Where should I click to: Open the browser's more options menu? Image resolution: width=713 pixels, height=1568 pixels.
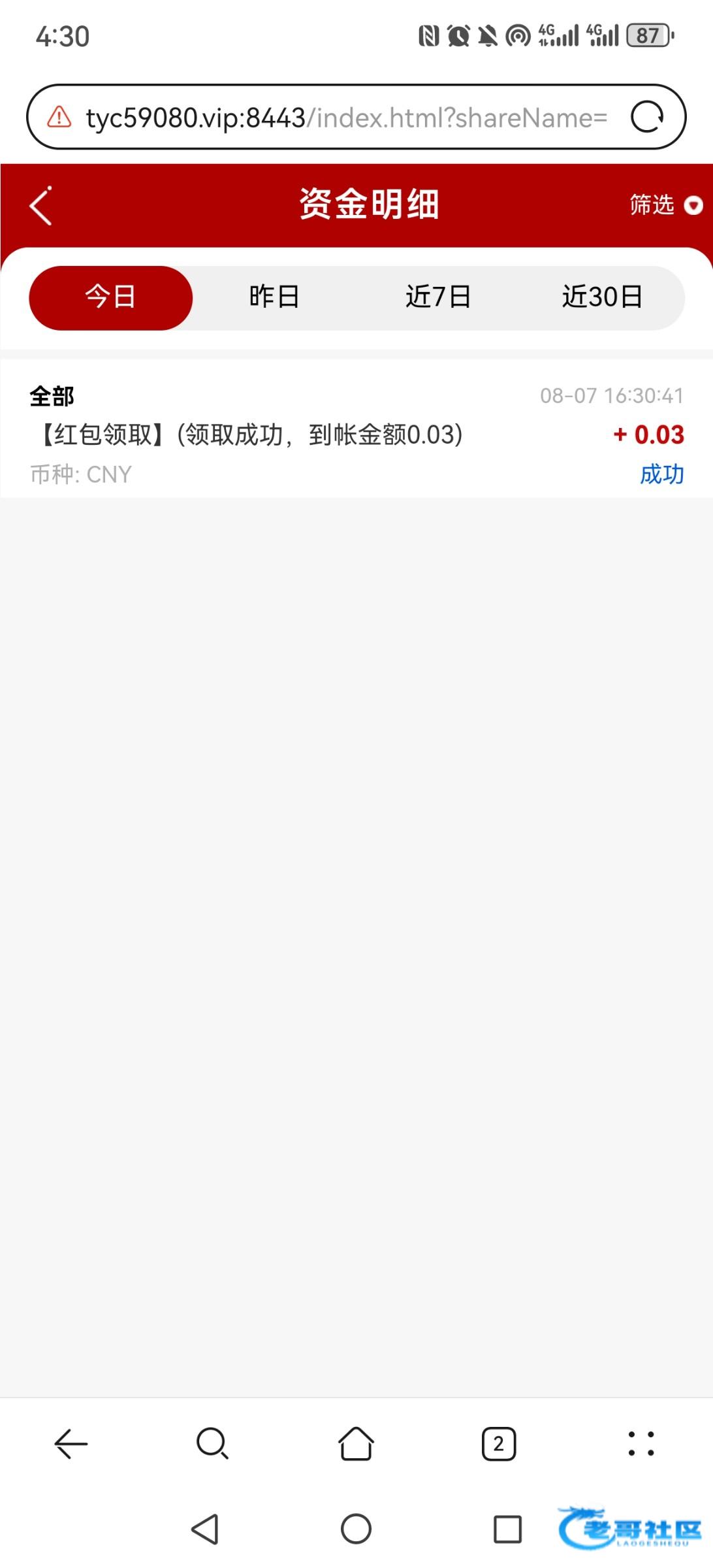641,1443
